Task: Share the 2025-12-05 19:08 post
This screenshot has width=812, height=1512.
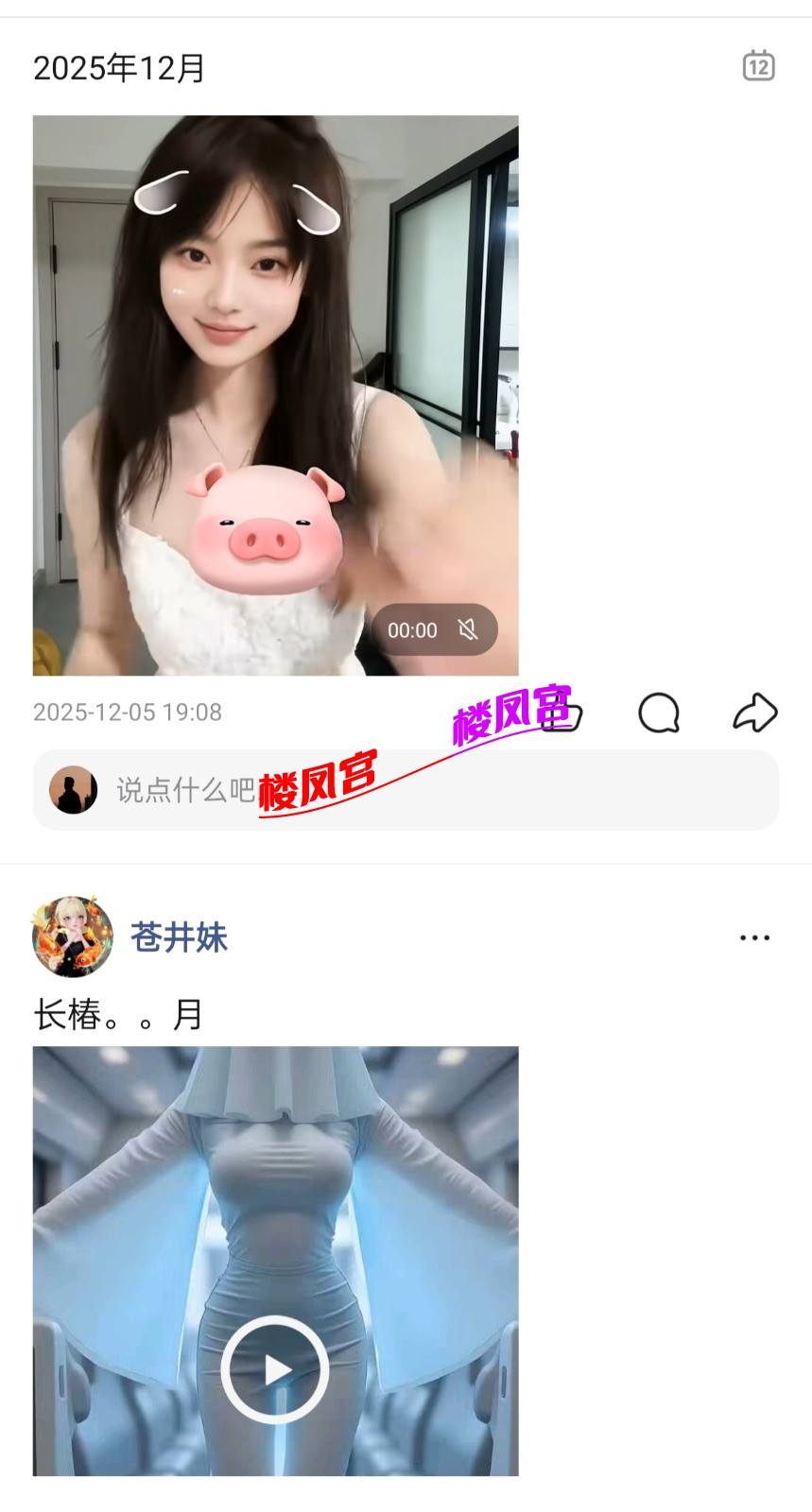Action: click(755, 713)
